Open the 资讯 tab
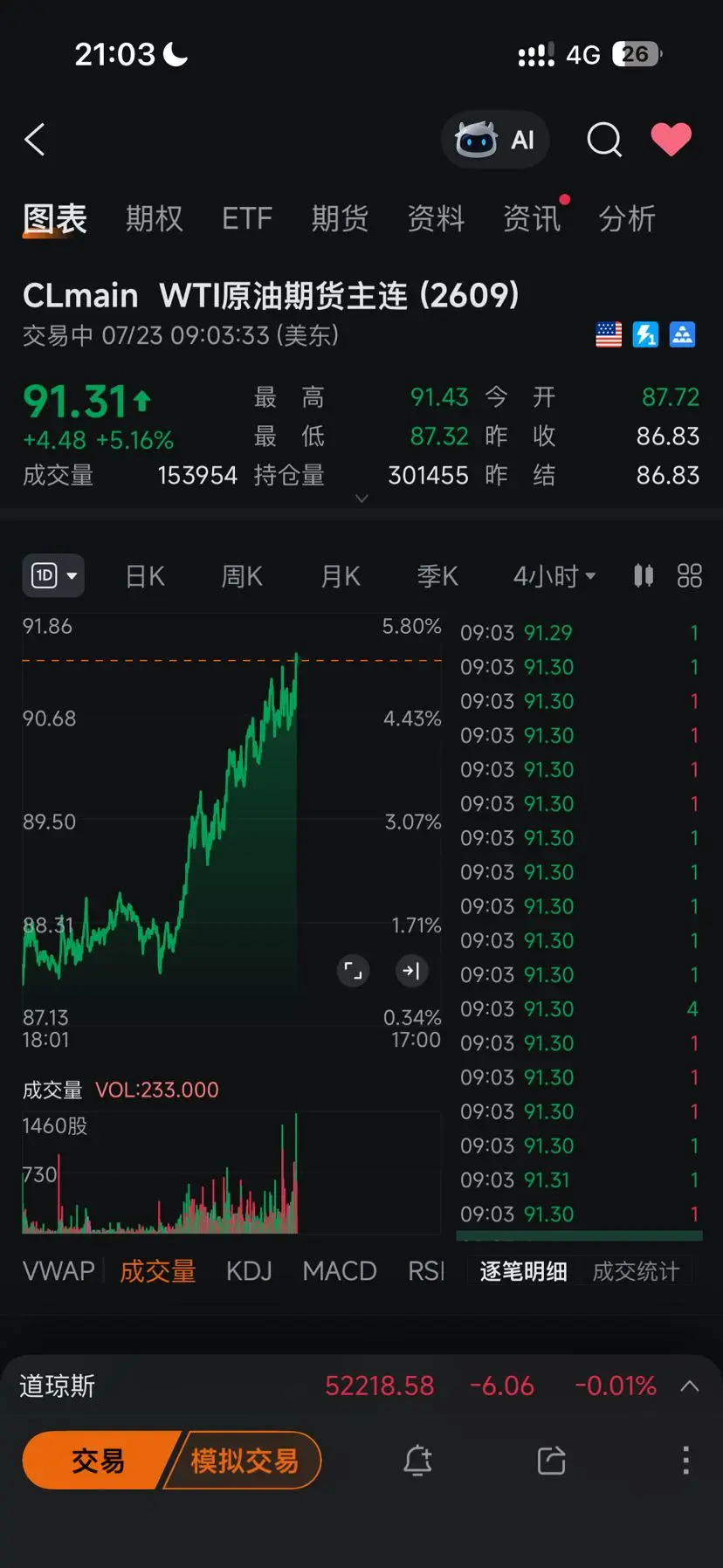Viewport: 723px width, 1568px height. (x=532, y=218)
